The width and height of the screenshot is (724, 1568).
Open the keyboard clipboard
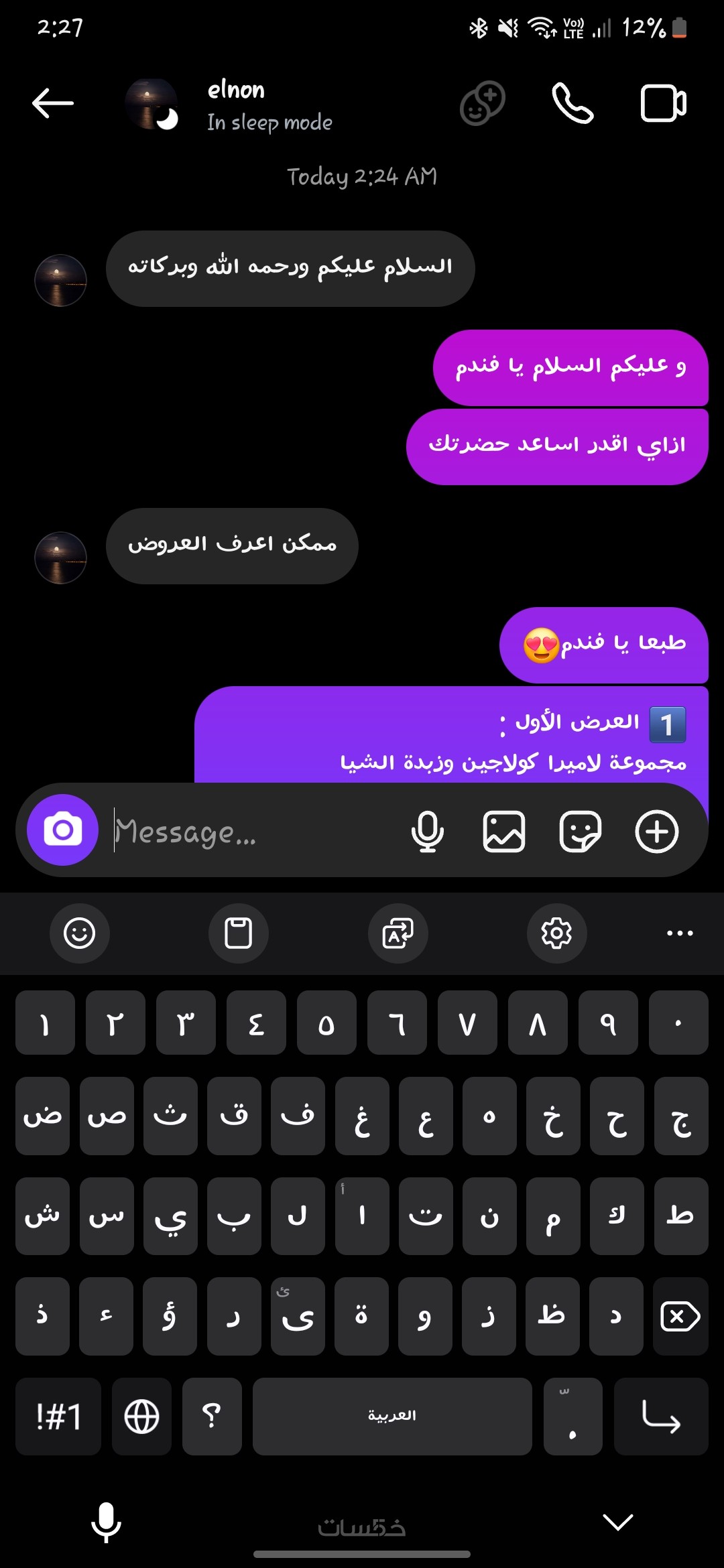pos(238,933)
